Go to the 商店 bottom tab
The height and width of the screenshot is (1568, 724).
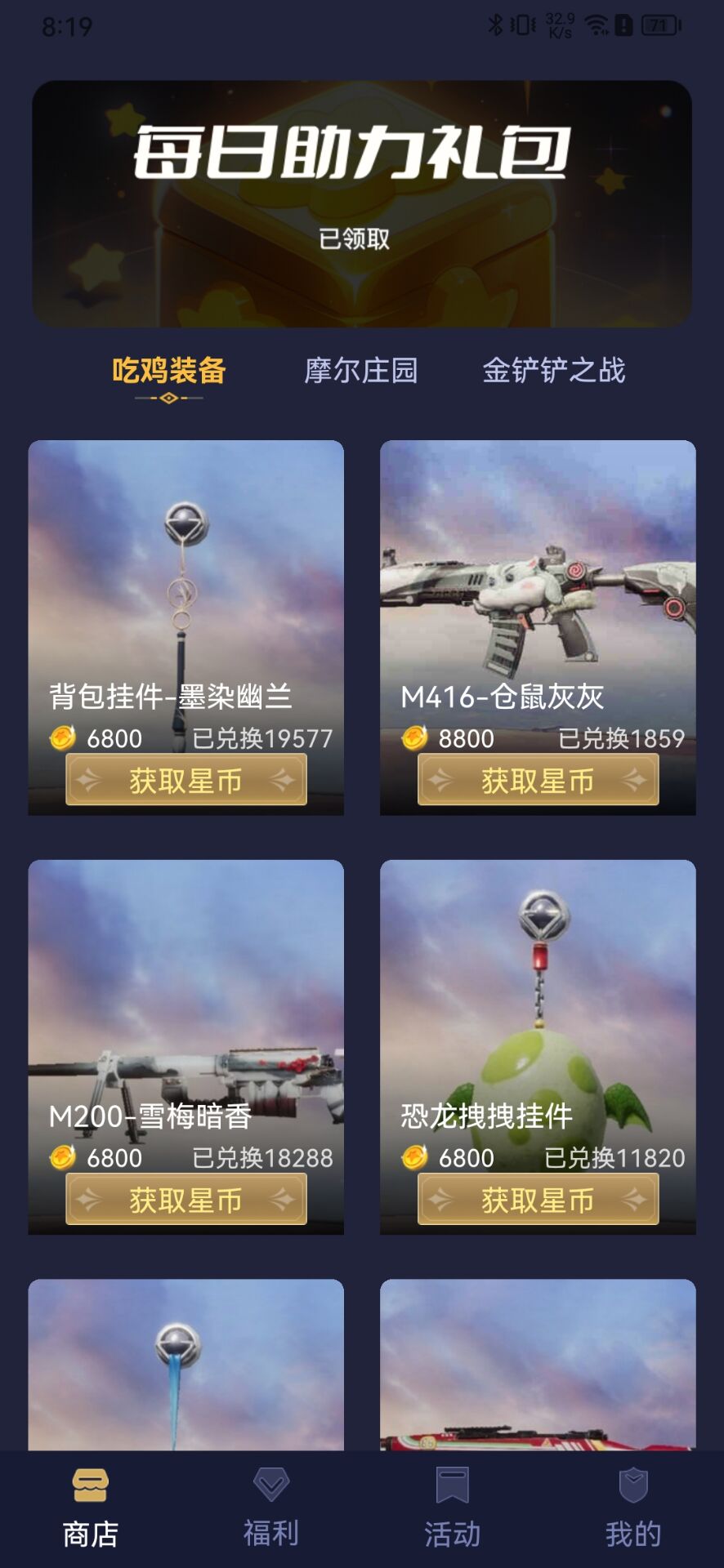click(91, 1509)
